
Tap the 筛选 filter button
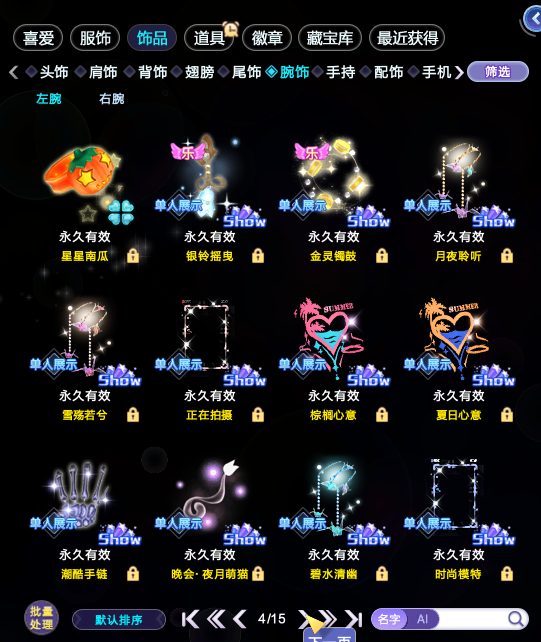(498, 72)
